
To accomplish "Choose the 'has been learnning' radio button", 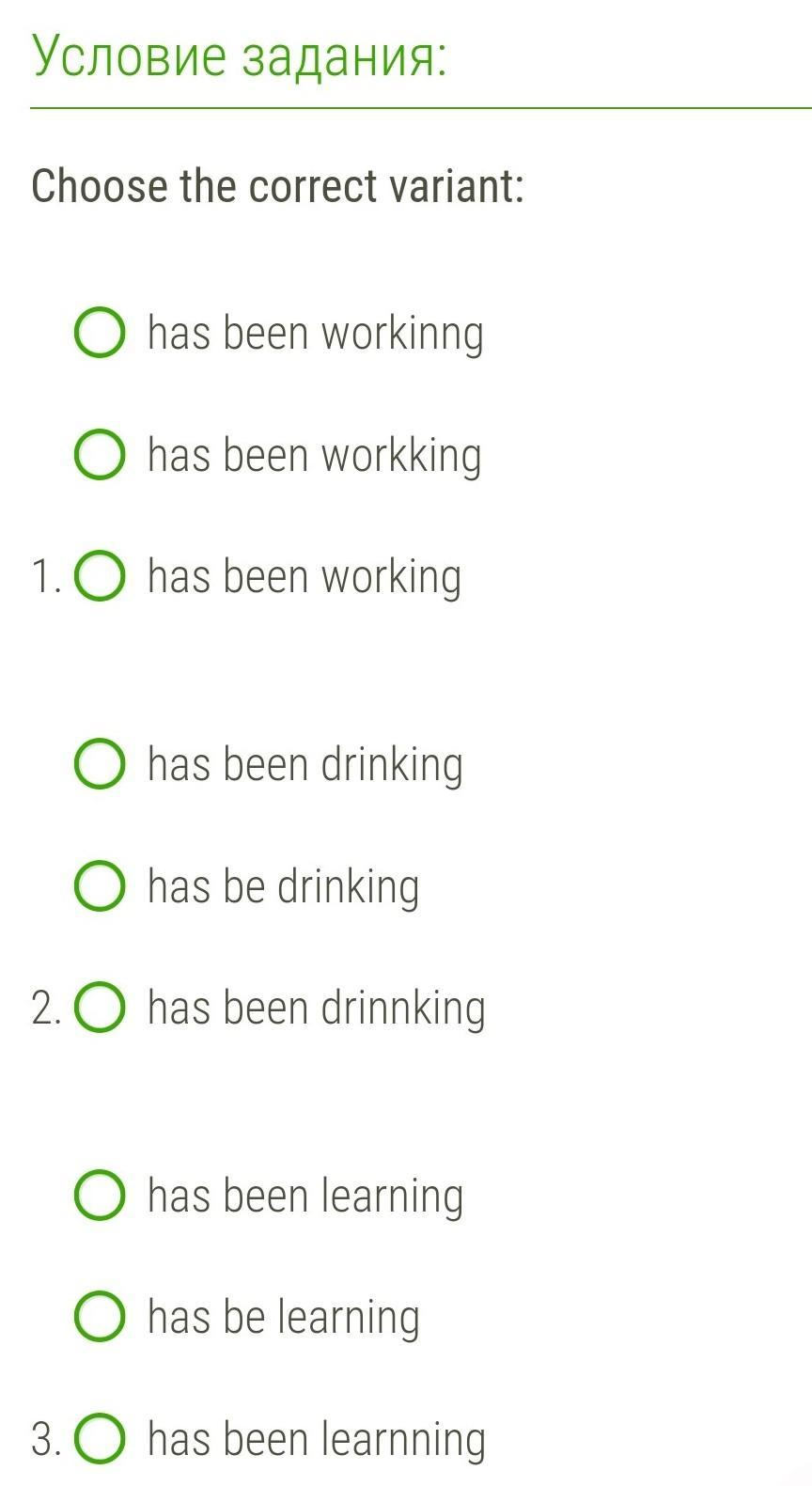I will coord(100,1438).
